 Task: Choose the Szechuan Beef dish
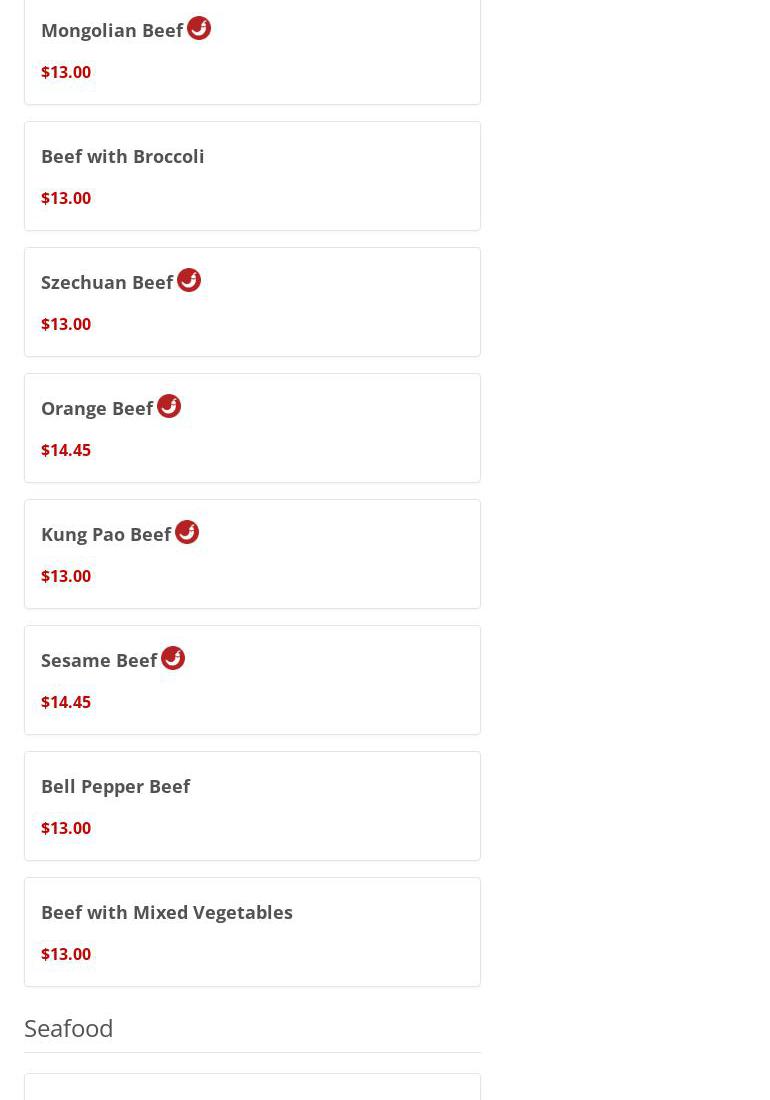(107, 283)
